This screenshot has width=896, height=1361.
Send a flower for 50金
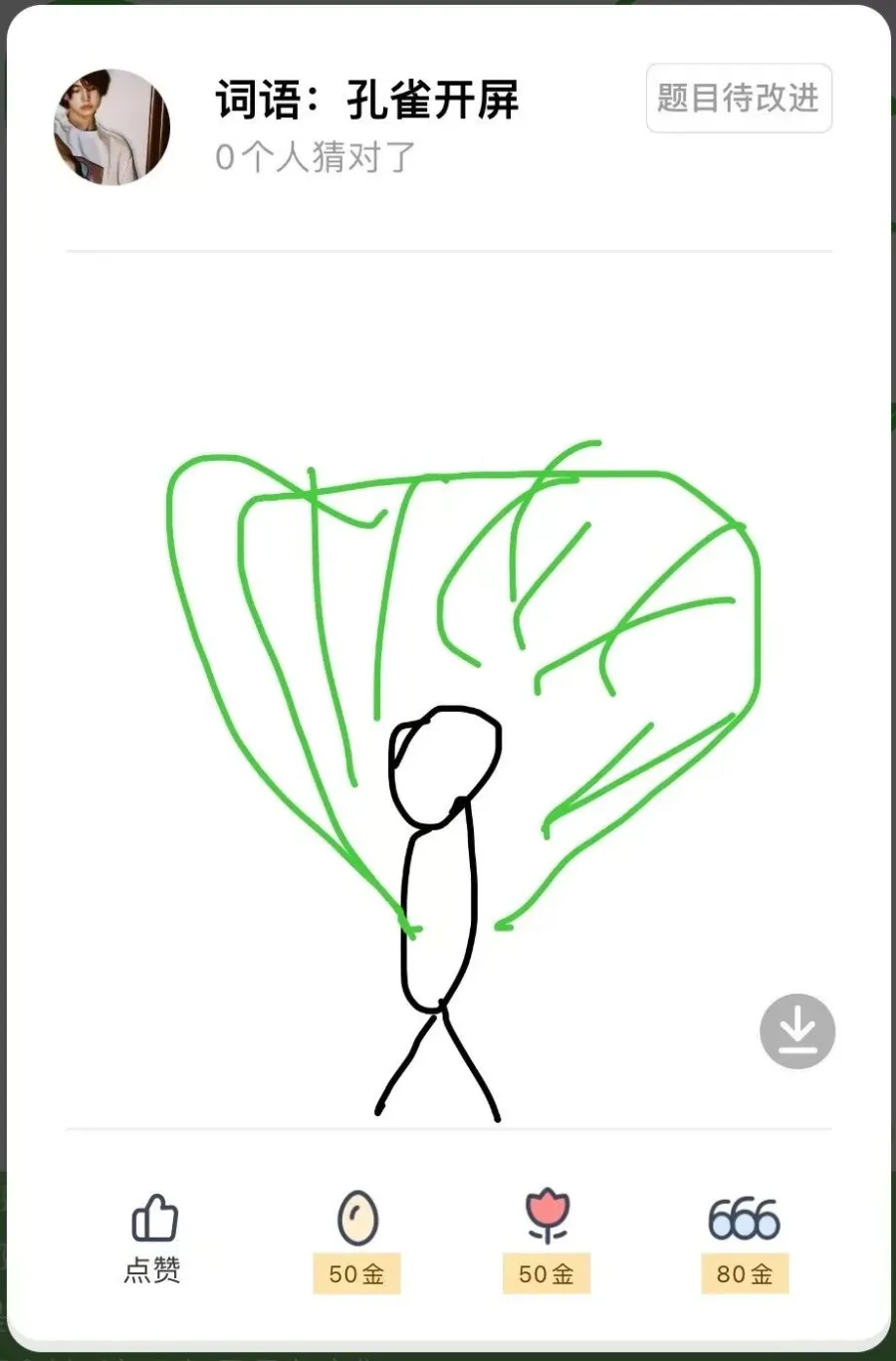click(x=547, y=1239)
